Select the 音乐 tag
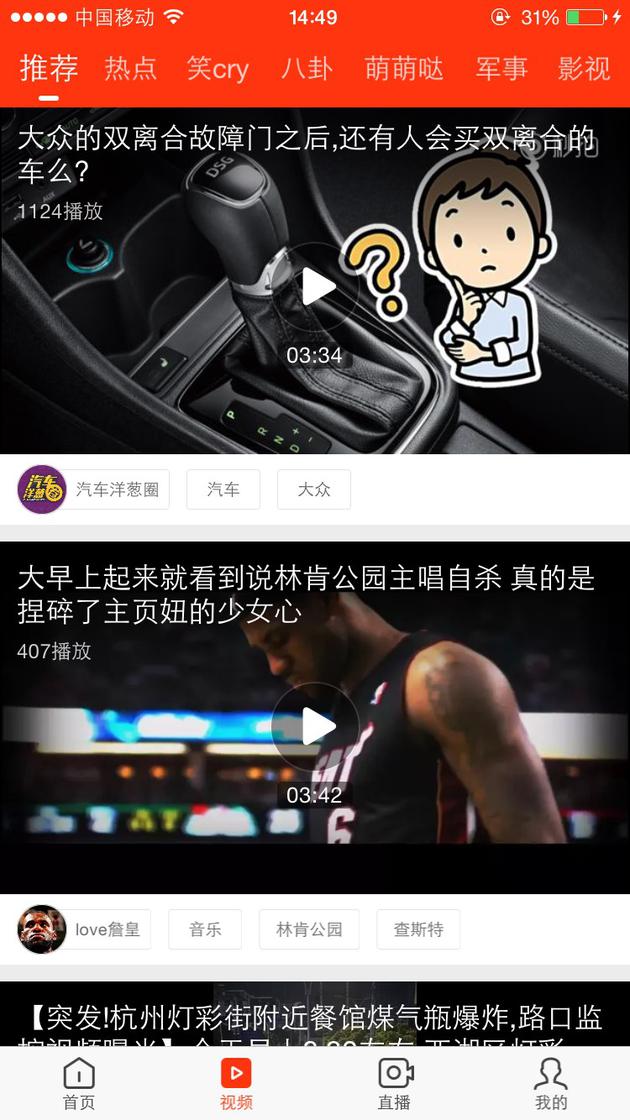 205,930
